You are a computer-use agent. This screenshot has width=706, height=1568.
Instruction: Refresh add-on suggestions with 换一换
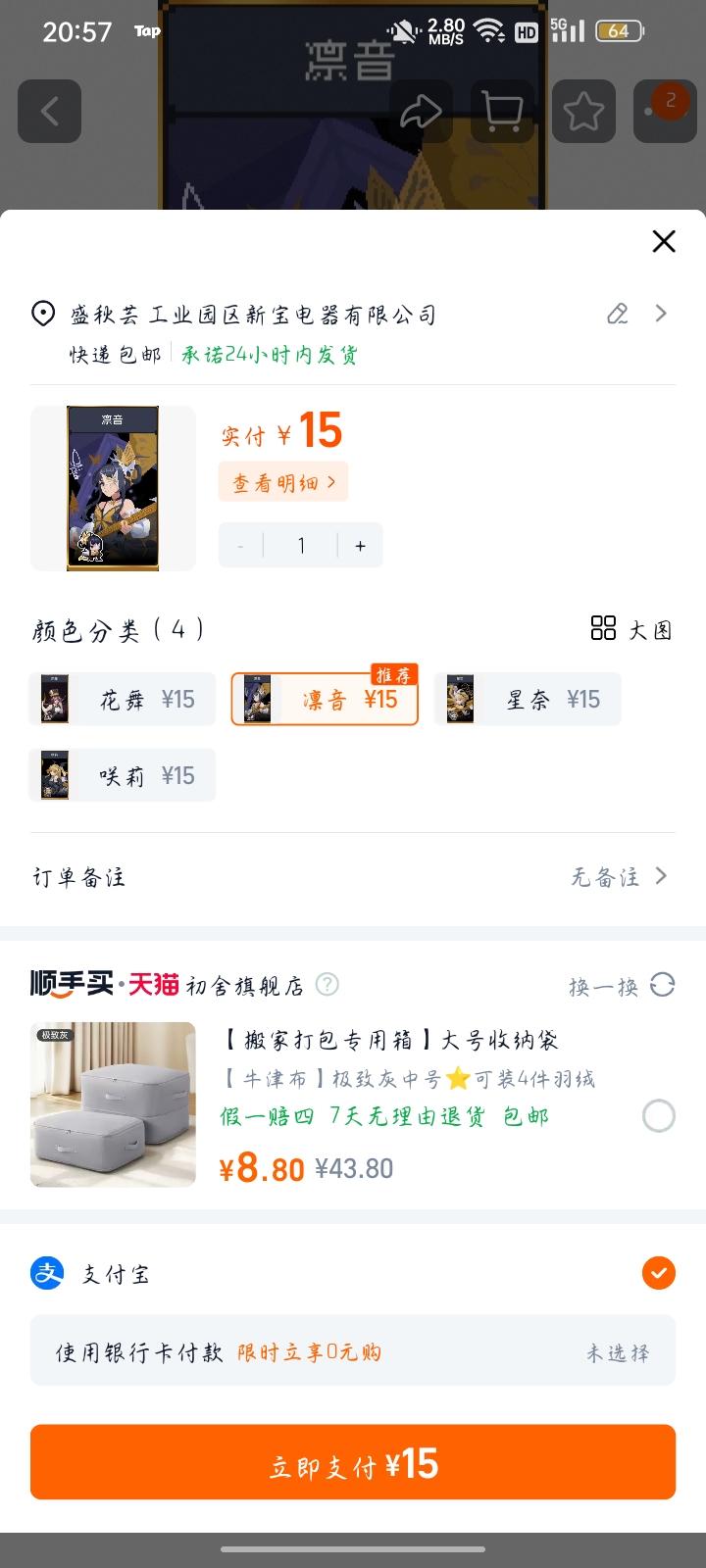[622, 986]
